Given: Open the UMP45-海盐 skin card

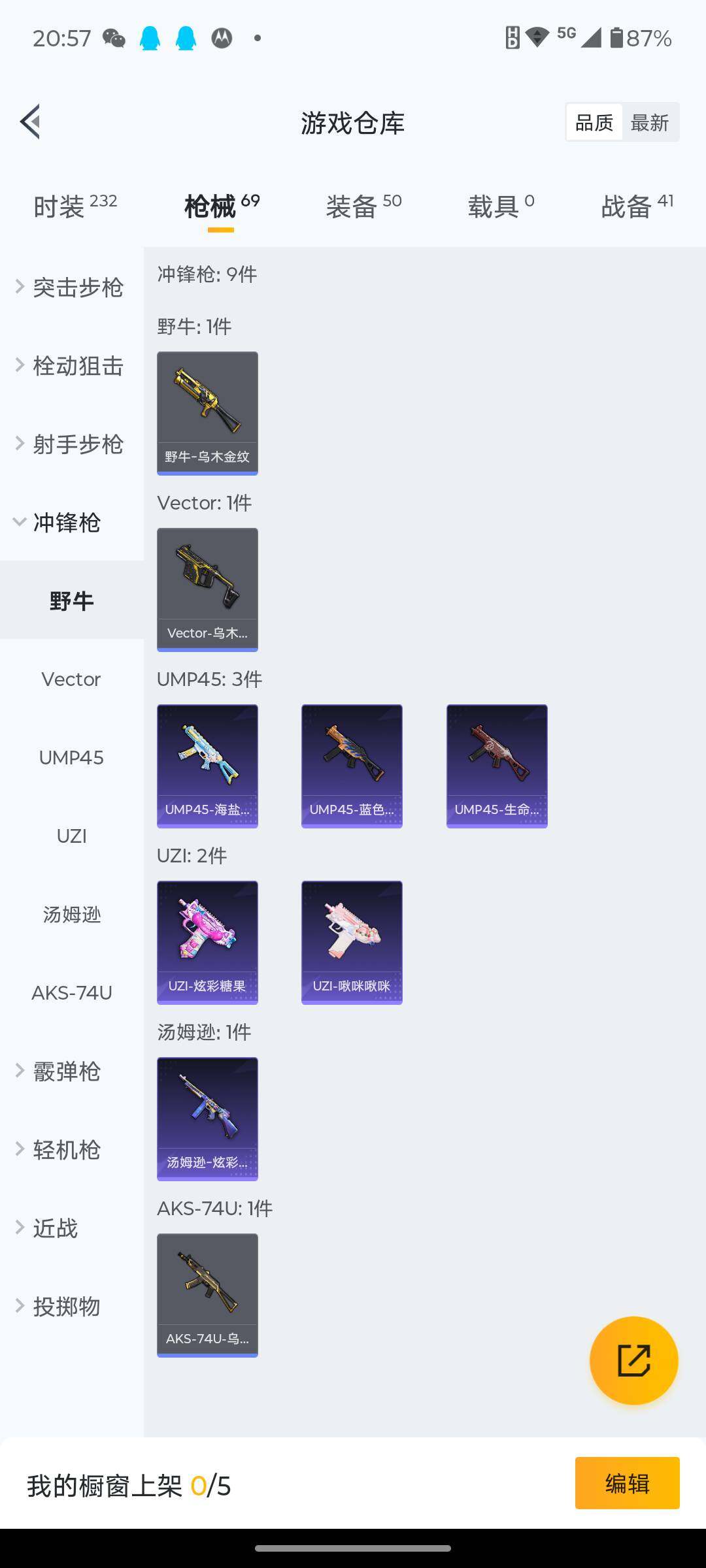Looking at the screenshot, I should tap(207, 766).
